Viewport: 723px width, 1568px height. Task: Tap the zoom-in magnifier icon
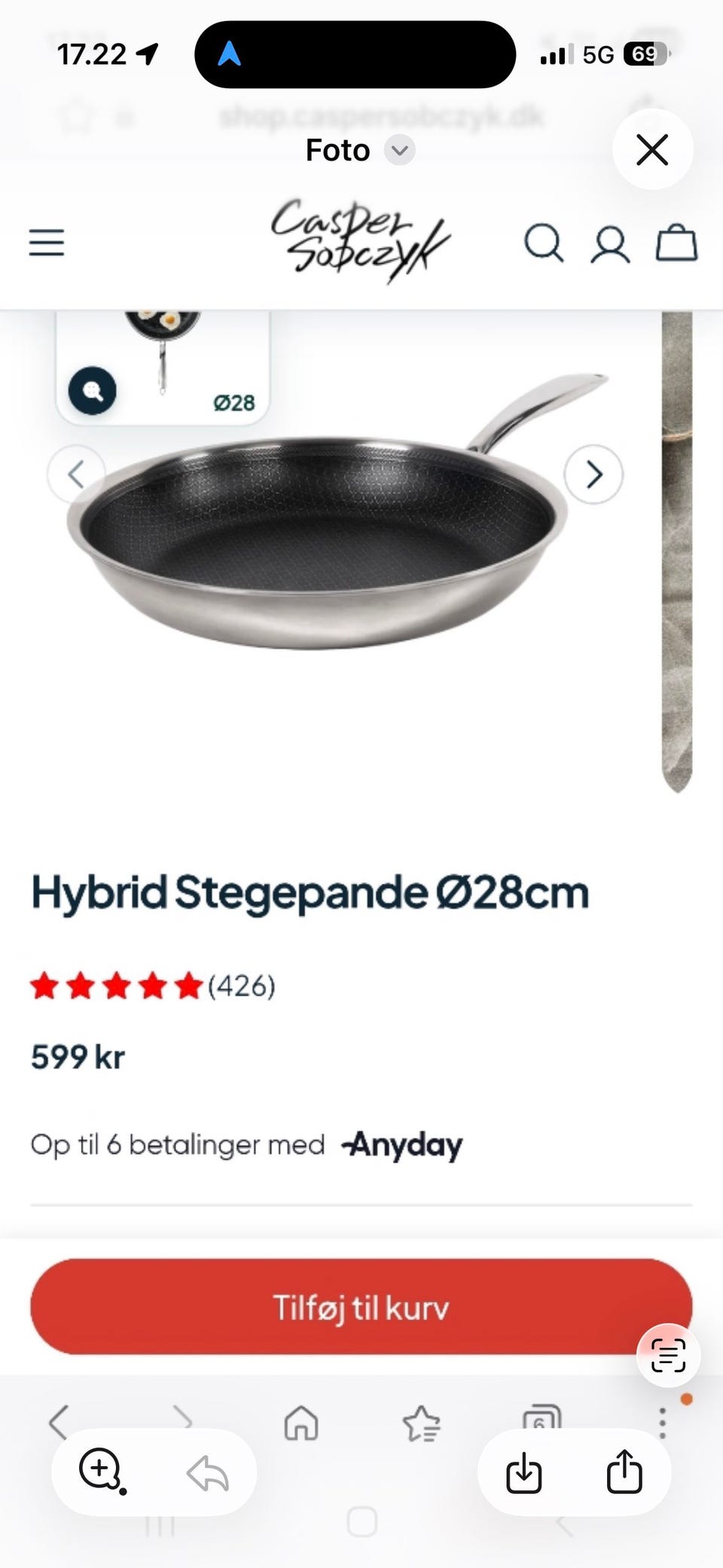click(x=101, y=1470)
